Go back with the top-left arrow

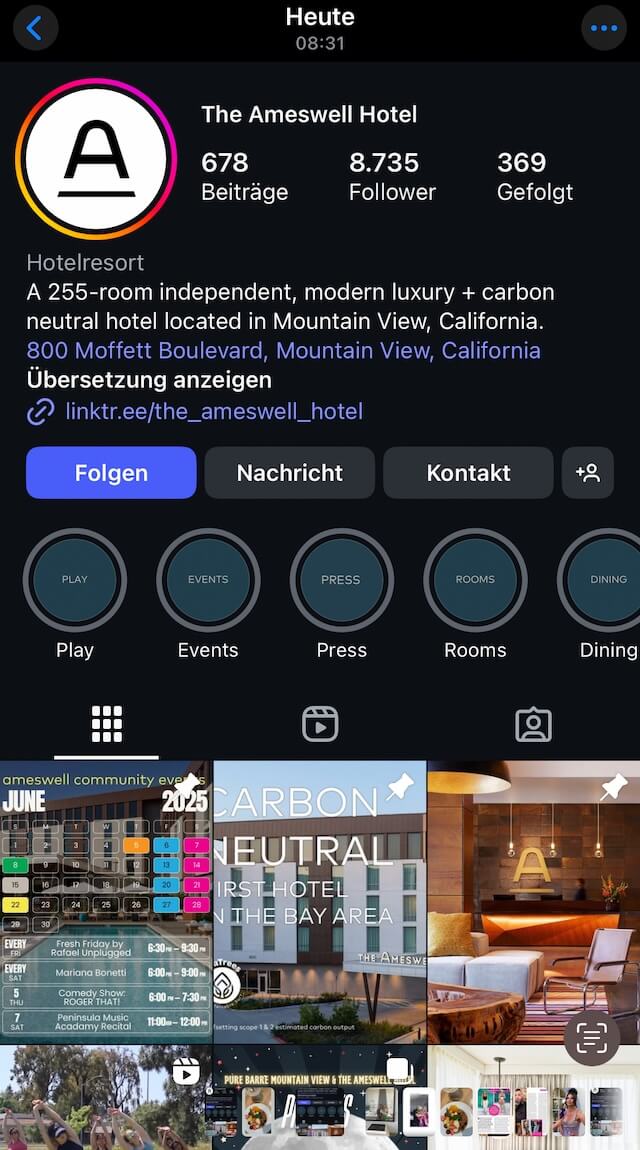coord(34,29)
